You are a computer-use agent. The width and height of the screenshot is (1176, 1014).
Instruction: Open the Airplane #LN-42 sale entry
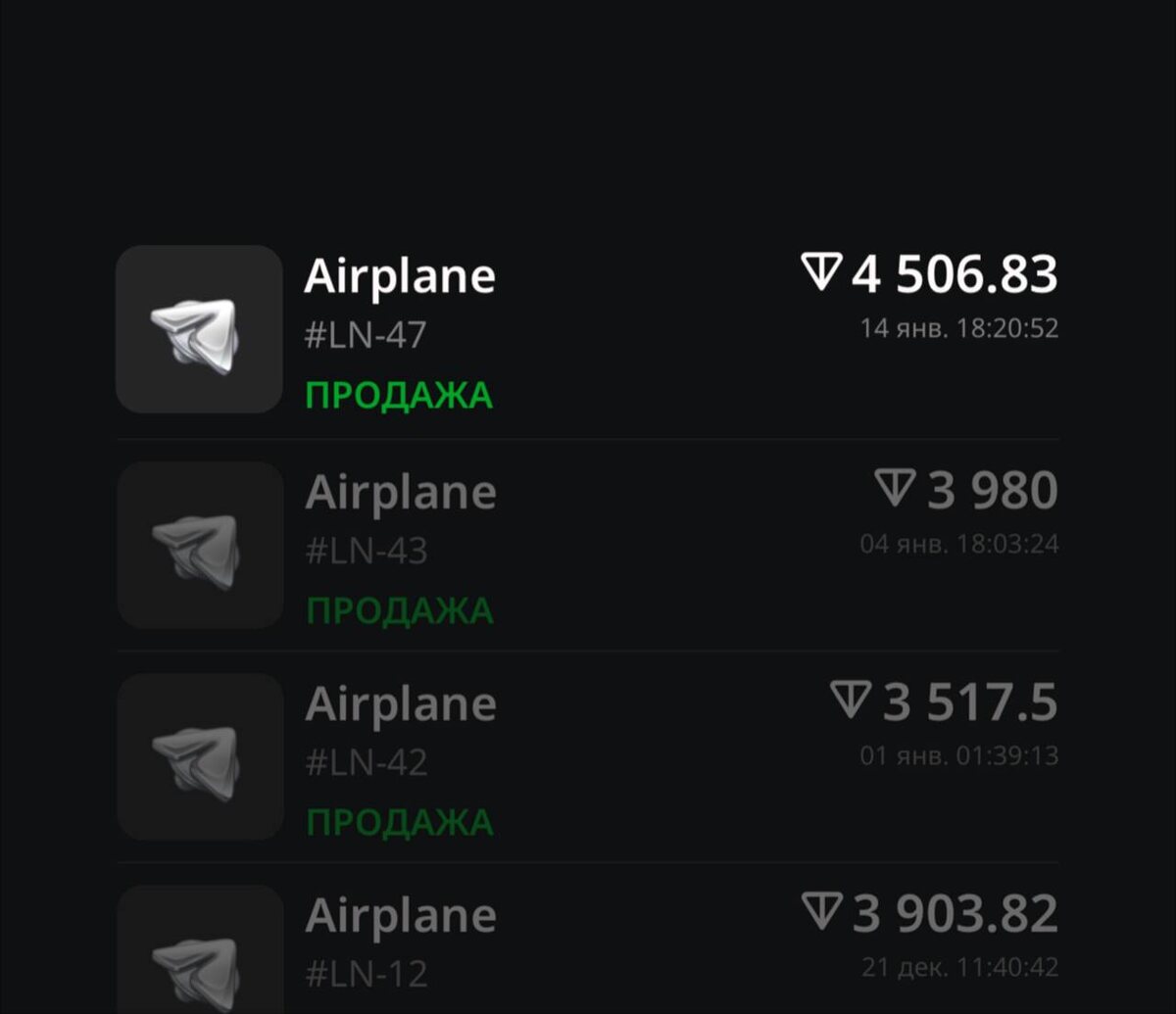point(588,756)
